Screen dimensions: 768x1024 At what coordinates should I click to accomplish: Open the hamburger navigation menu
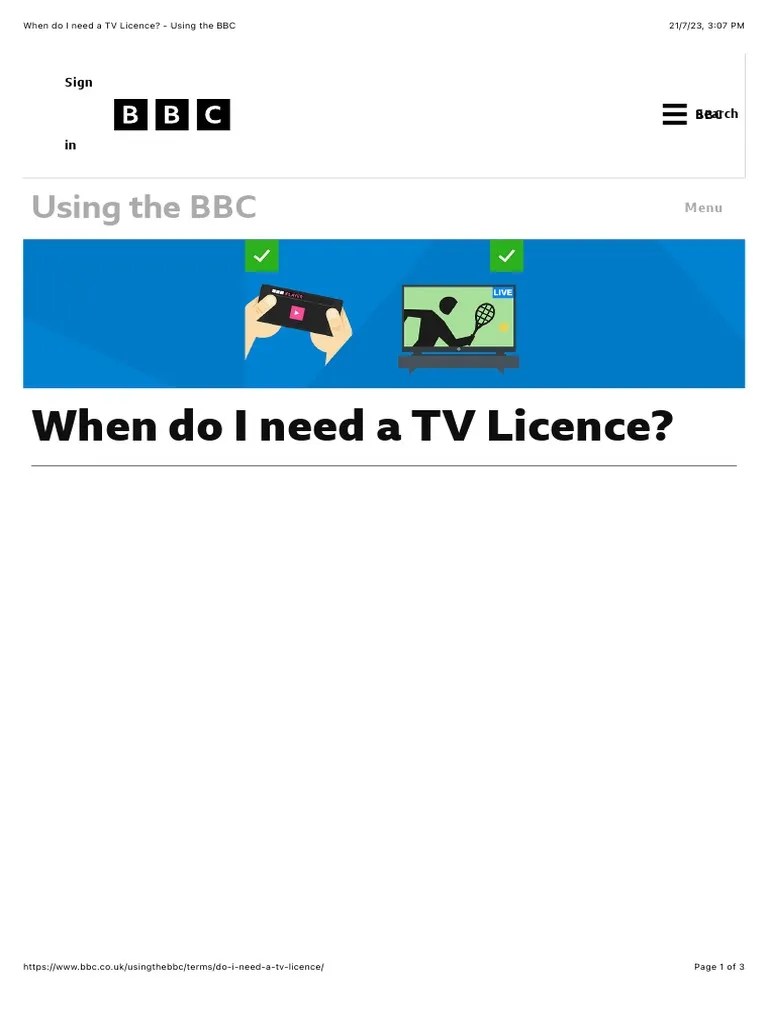pos(674,114)
